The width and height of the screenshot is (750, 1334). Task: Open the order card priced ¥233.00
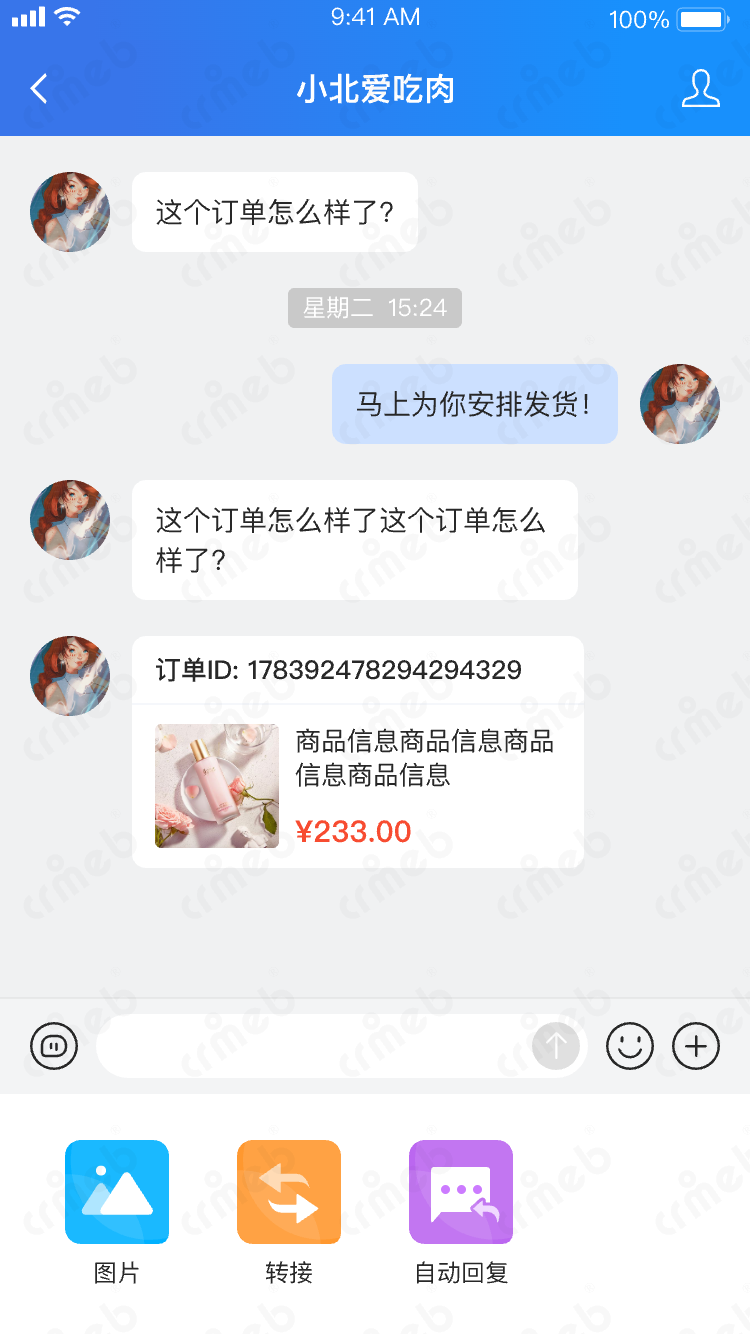357,752
